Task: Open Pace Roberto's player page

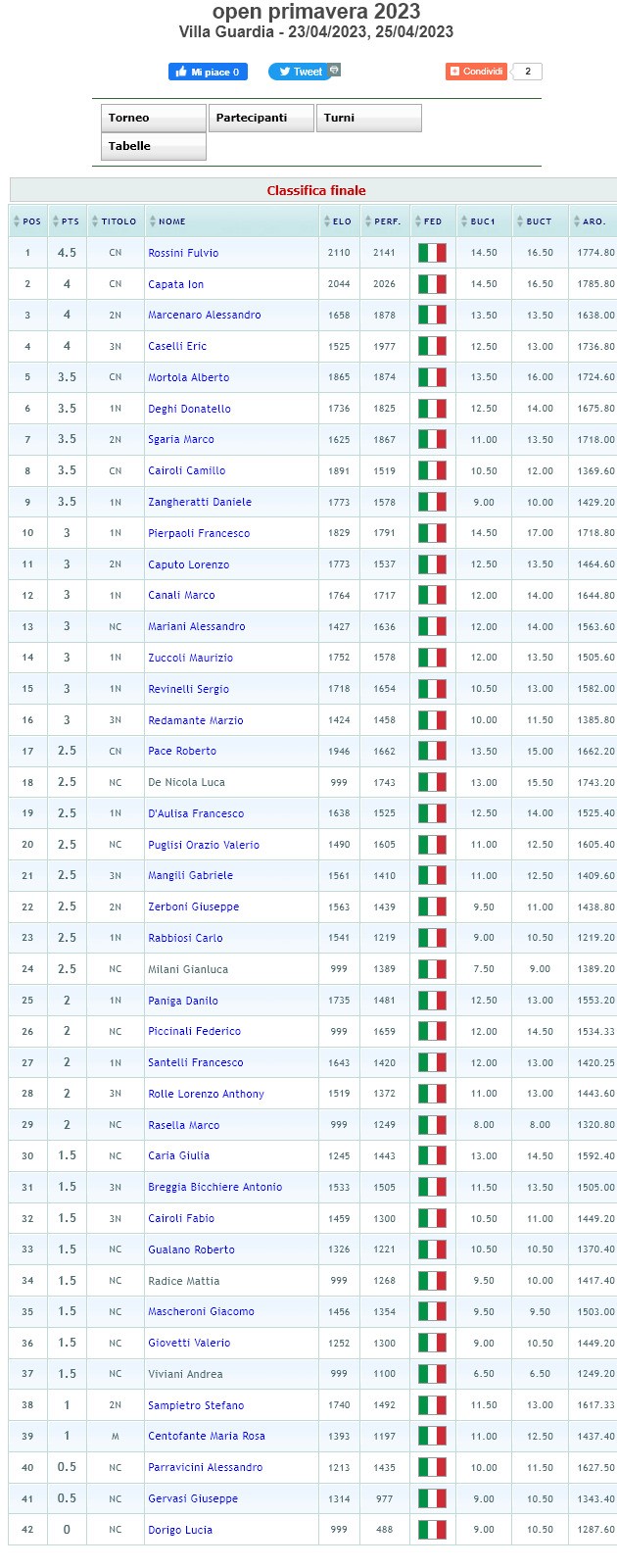Action: (x=182, y=751)
